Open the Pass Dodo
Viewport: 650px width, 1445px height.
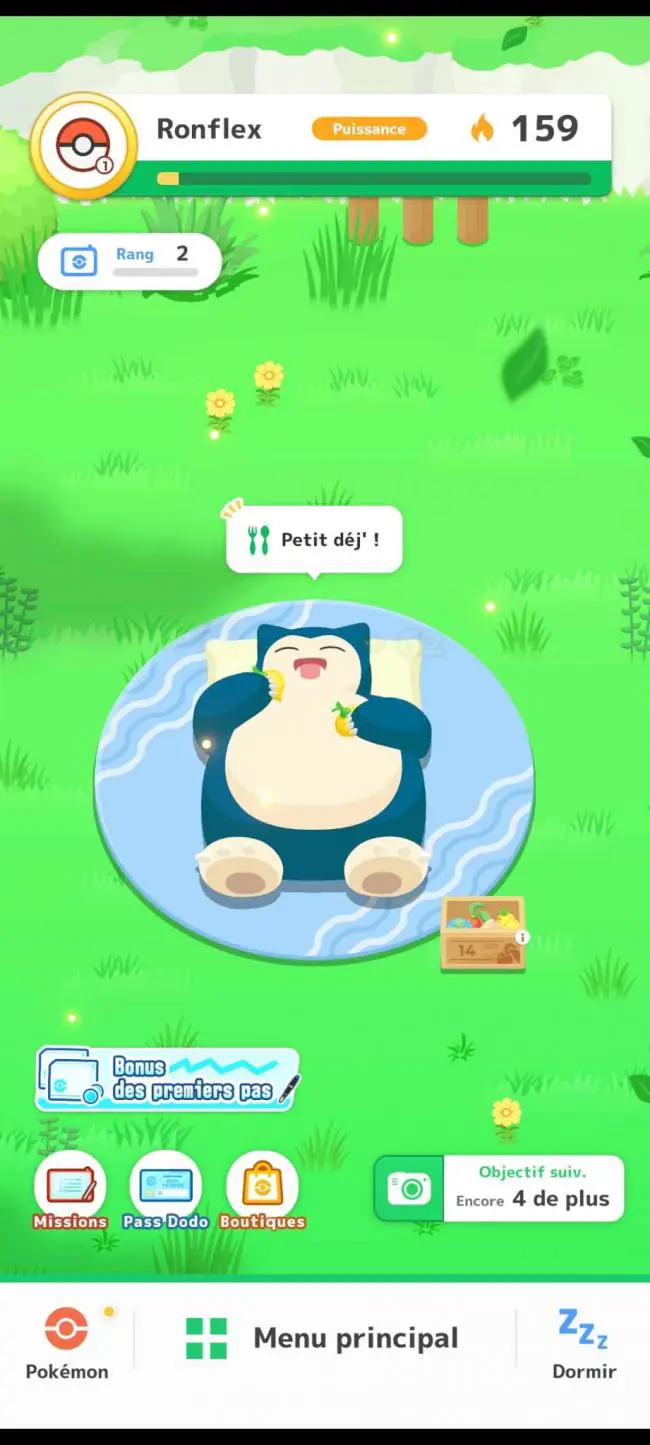(x=166, y=1191)
